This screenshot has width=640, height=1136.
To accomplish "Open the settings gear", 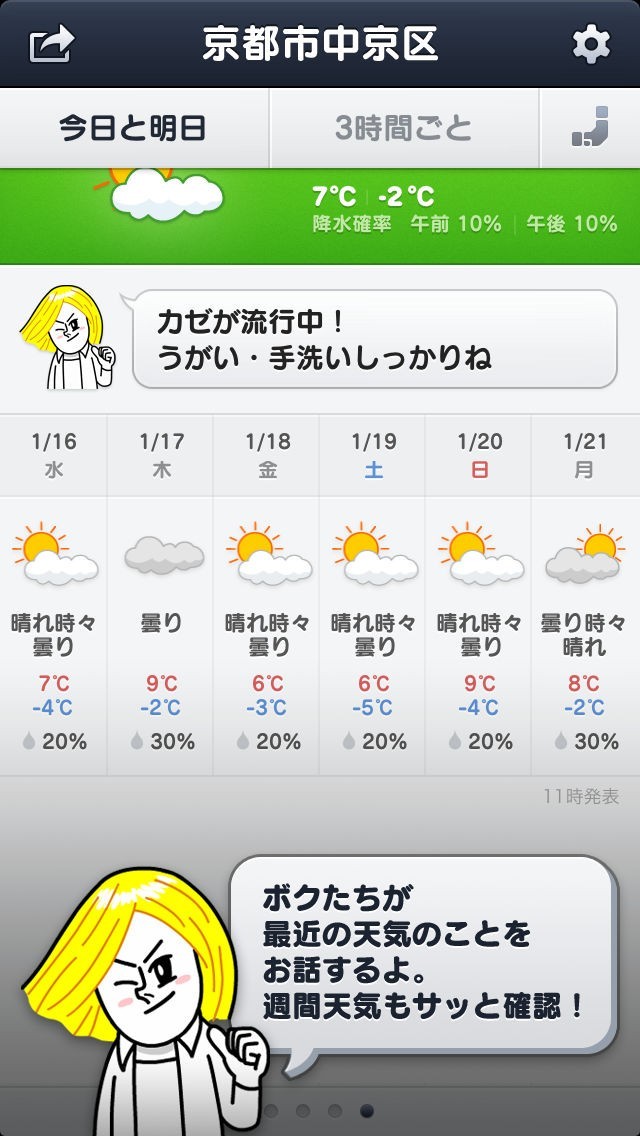I will (590, 44).
